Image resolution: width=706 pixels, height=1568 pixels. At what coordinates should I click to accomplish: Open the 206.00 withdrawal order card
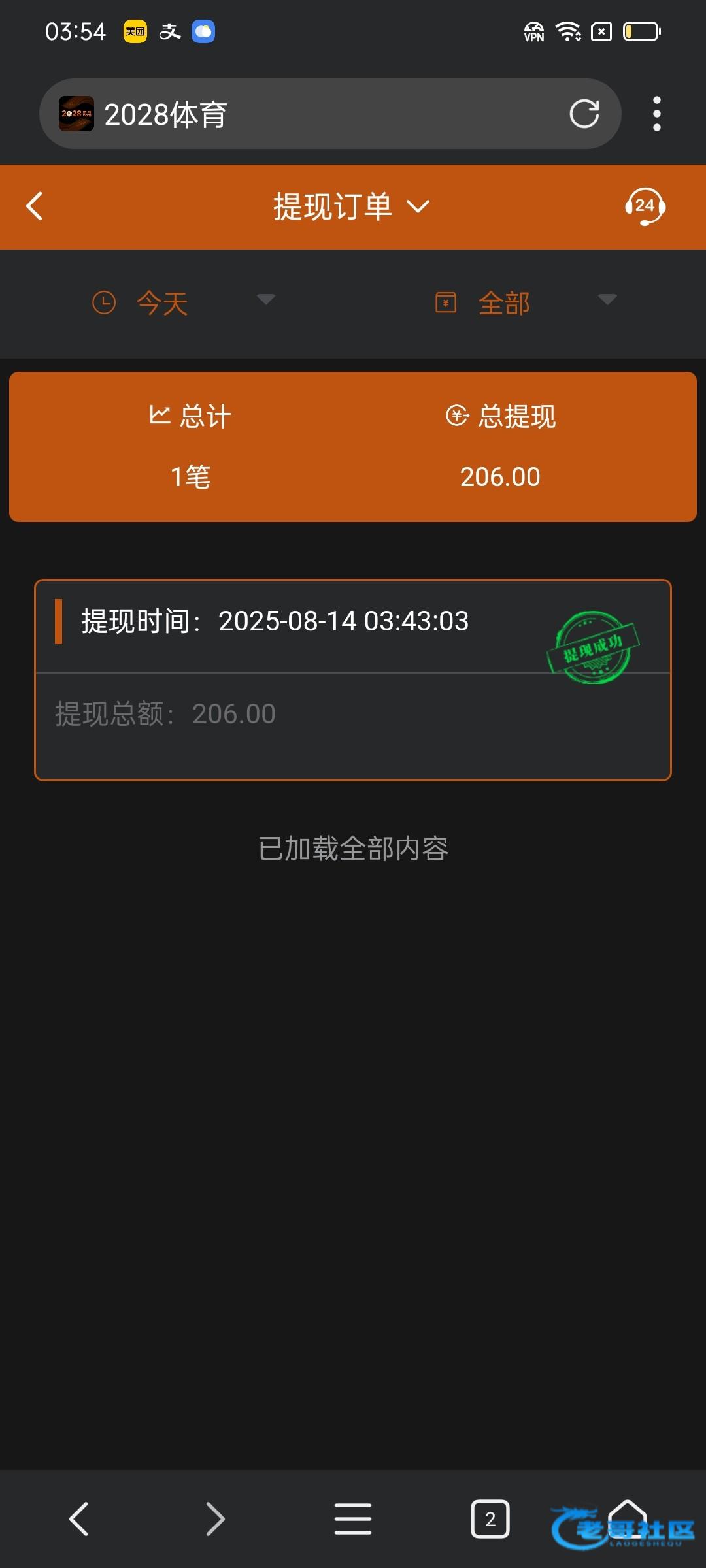353,679
